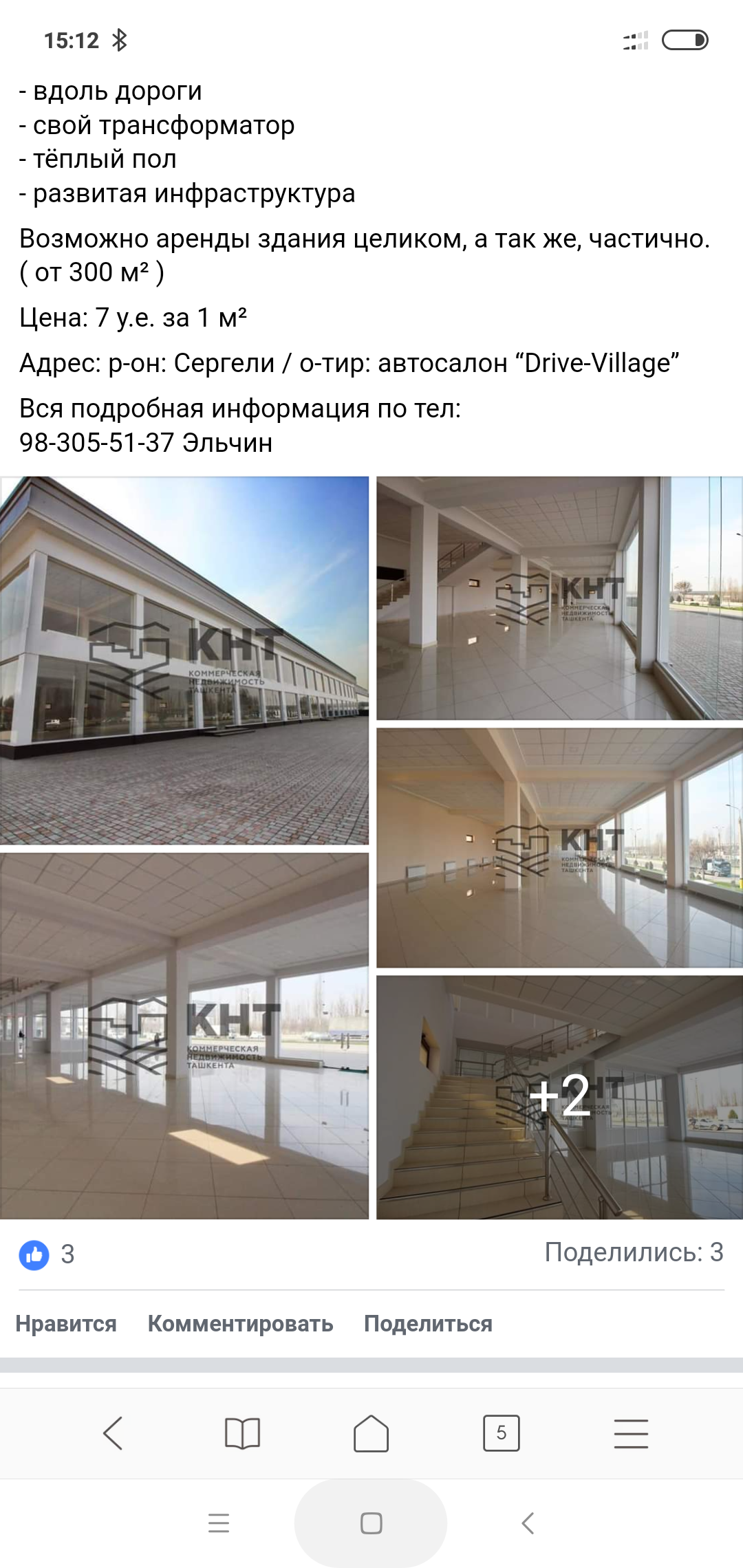This screenshot has width=743, height=1568.
Task: Open the building exterior photo
Action: tap(184, 660)
